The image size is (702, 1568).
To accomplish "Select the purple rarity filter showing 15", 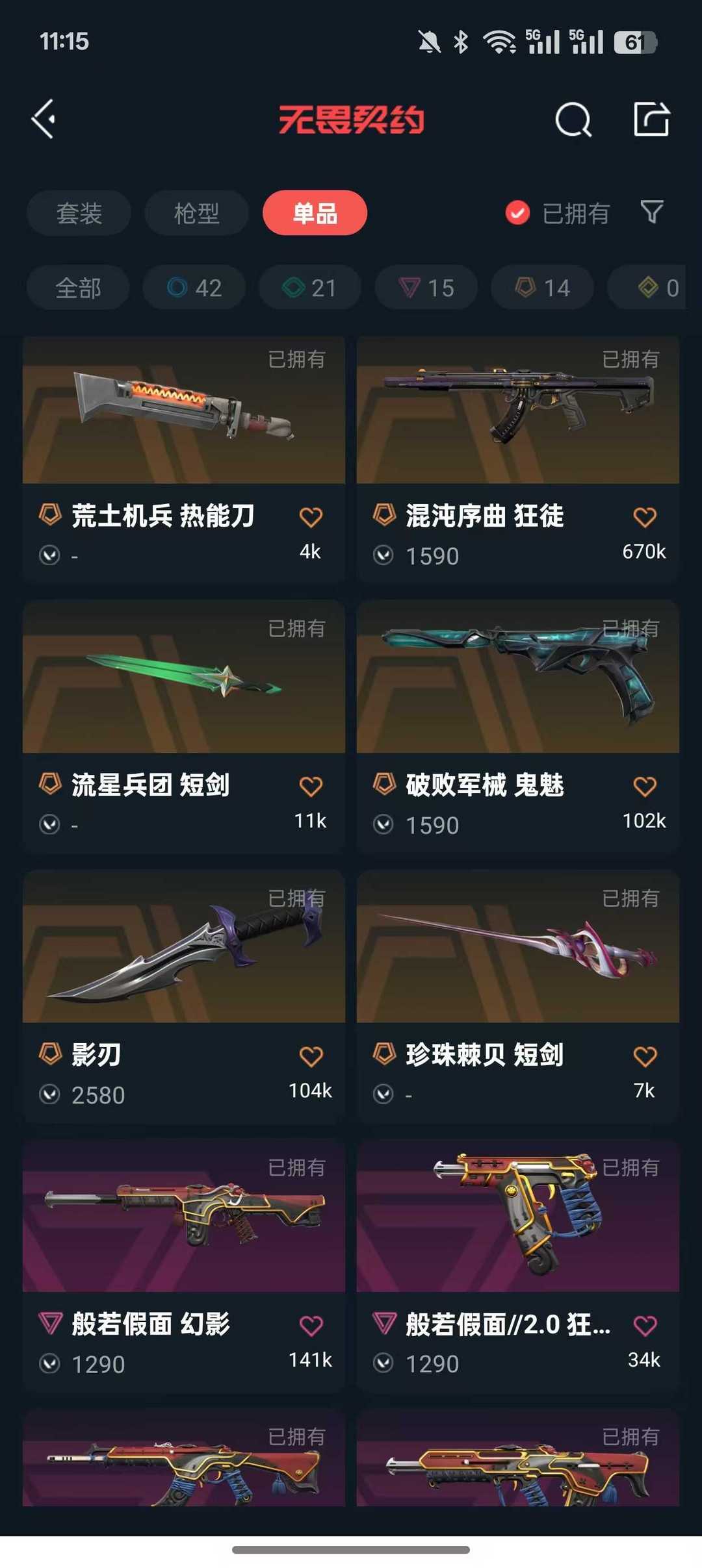I will [426, 288].
